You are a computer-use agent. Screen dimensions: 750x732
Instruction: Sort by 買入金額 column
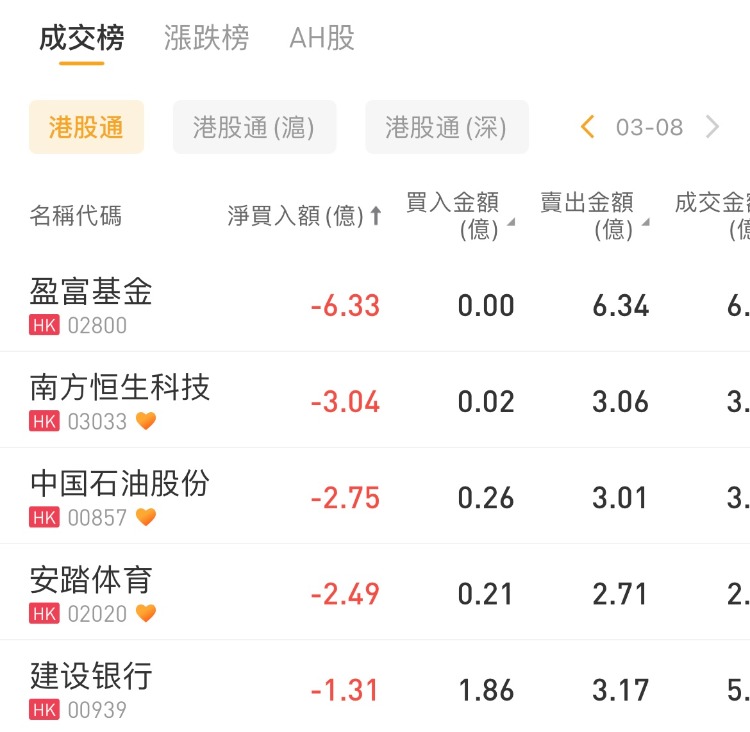click(459, 216)
